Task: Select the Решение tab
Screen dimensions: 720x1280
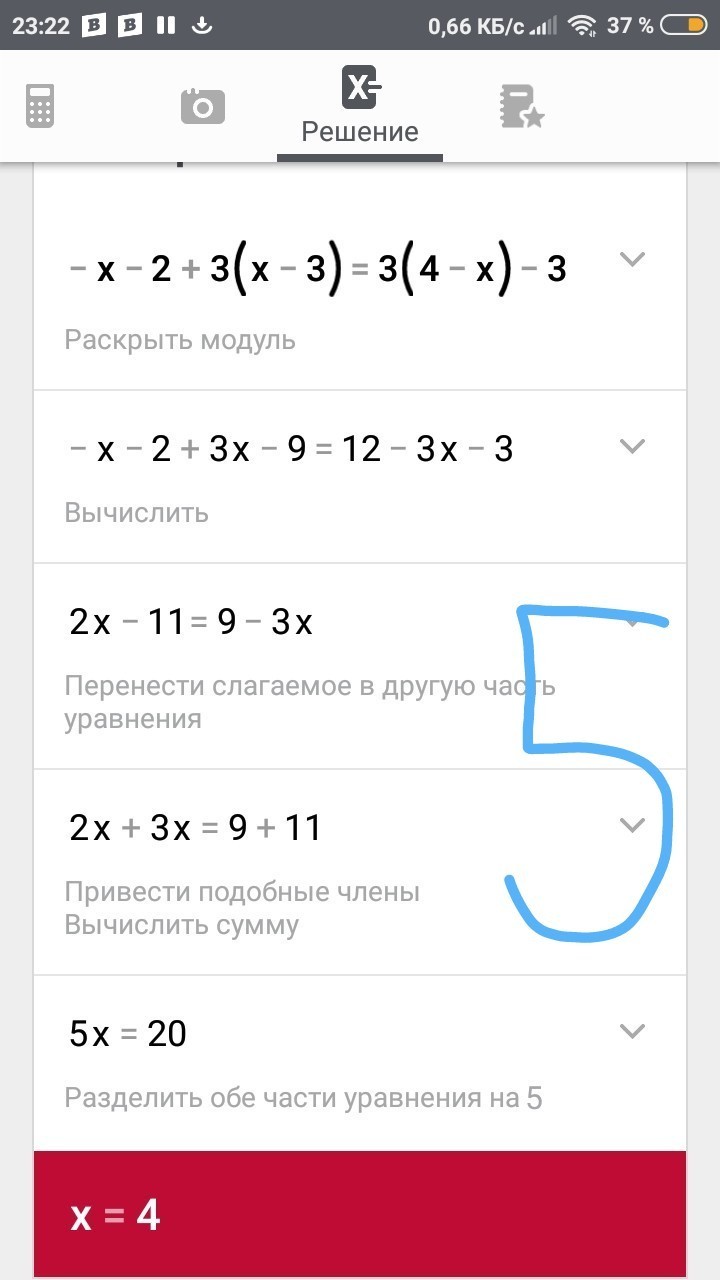Action: point(360,105)
